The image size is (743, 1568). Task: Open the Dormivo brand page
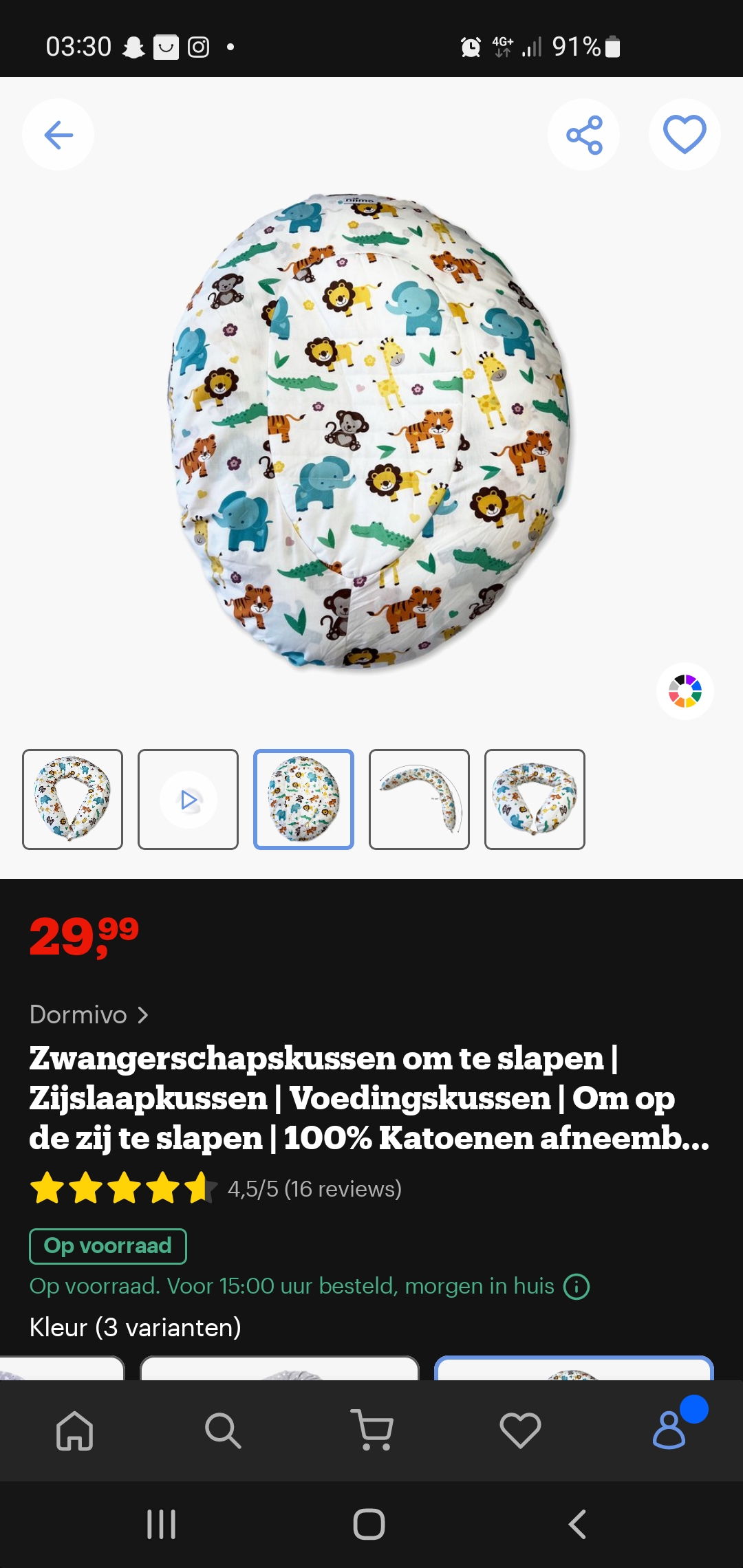89,1015
